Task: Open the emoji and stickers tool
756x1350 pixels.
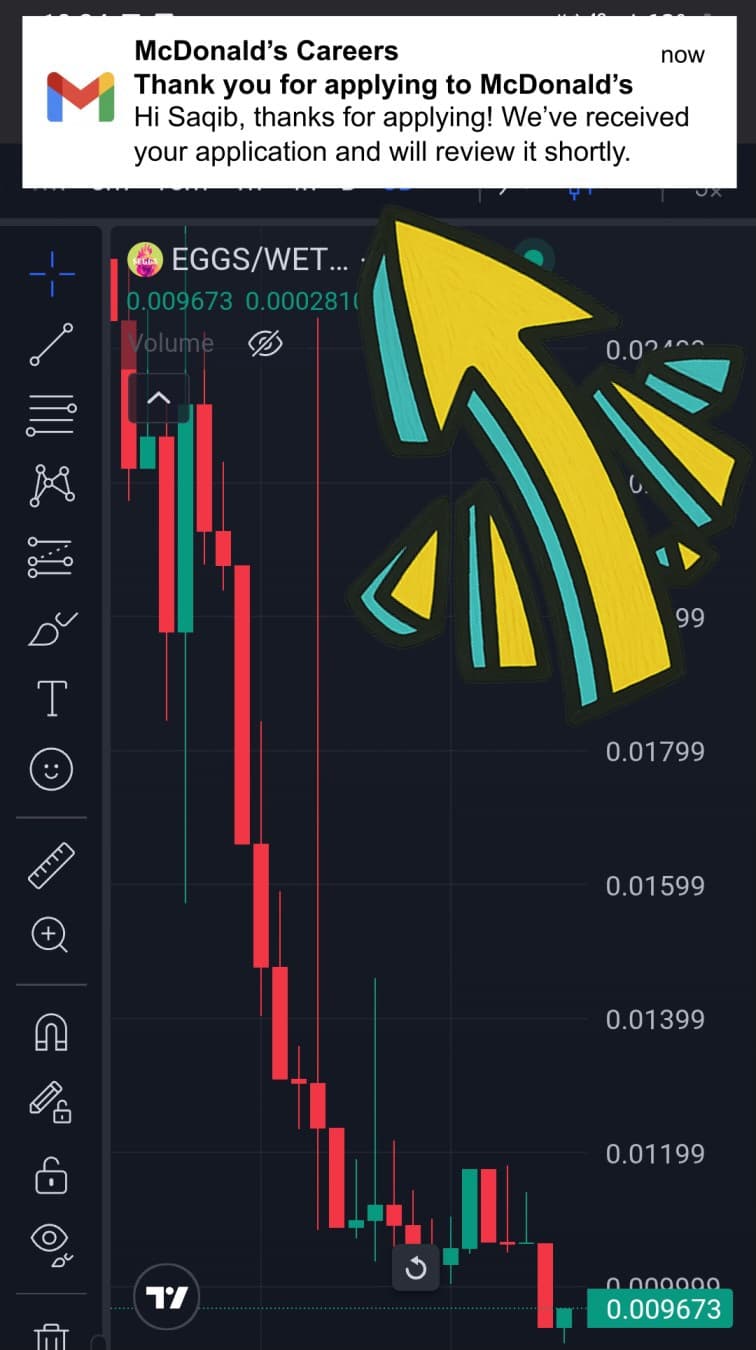Action: pyautogui.click(x=51, y=770)
